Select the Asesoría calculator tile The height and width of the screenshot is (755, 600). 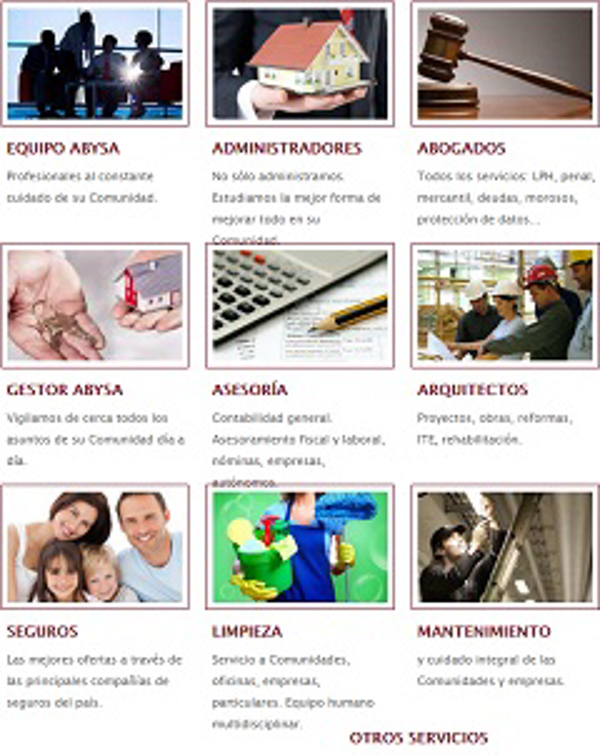coord(300,304)
